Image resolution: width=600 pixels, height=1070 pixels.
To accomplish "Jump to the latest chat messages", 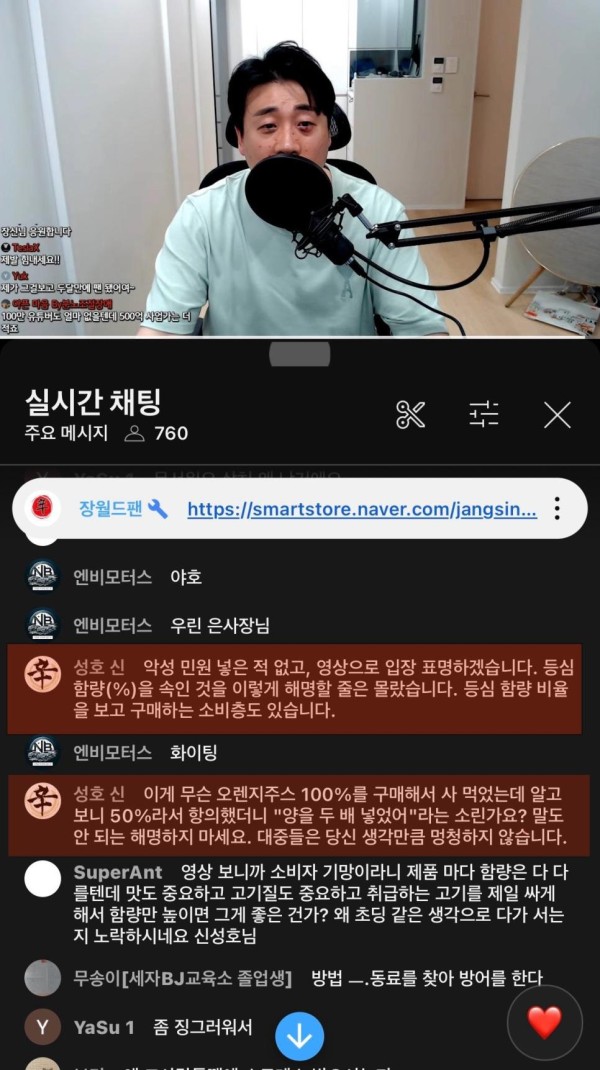I will (x=299, y=1036).
